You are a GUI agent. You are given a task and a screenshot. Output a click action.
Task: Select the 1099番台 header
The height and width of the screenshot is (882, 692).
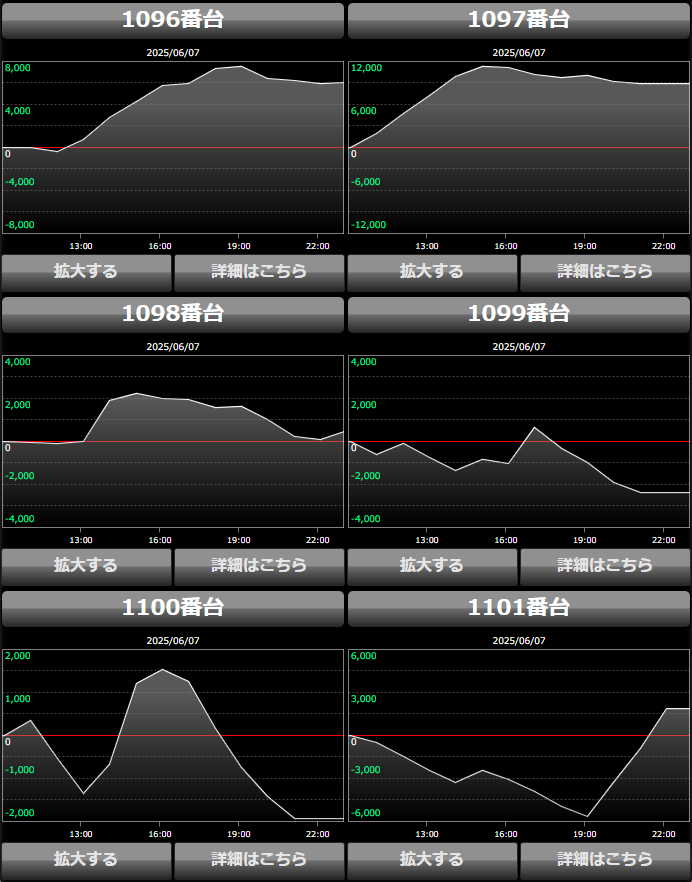coord(519,314)
